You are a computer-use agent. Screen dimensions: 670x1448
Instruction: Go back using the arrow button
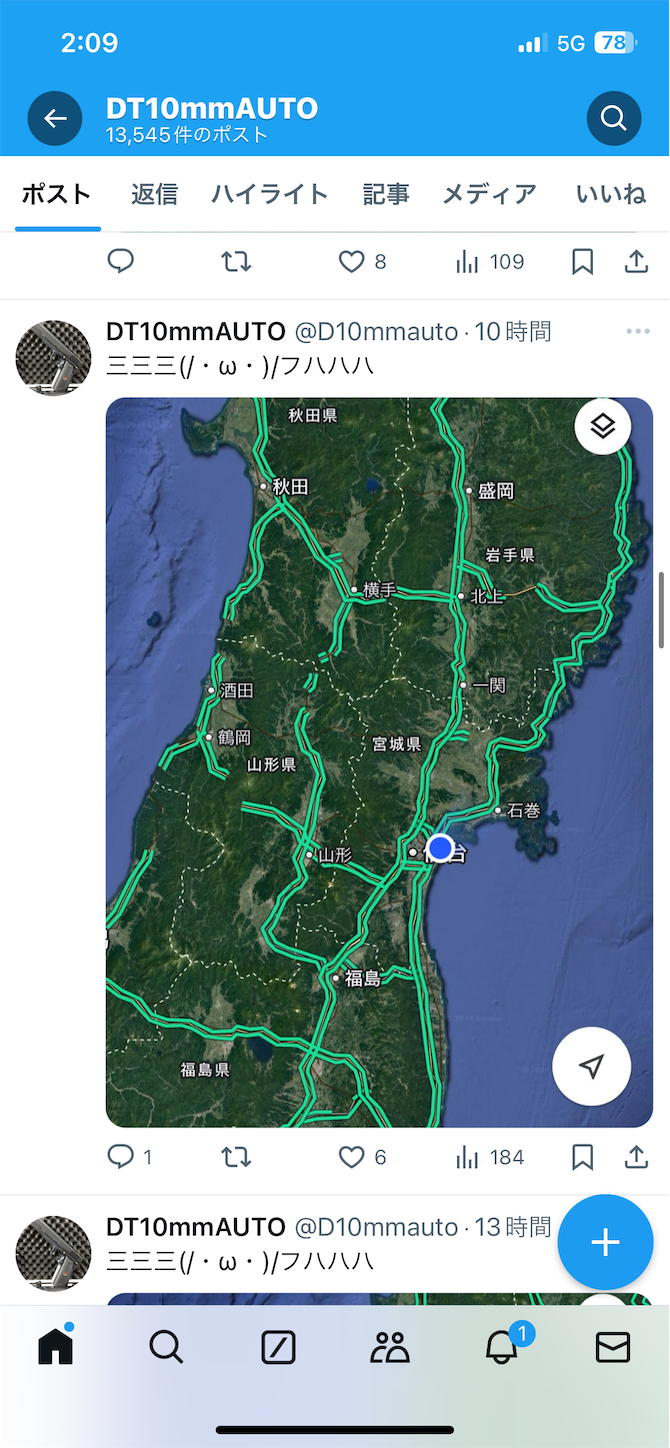click(55, 119)
